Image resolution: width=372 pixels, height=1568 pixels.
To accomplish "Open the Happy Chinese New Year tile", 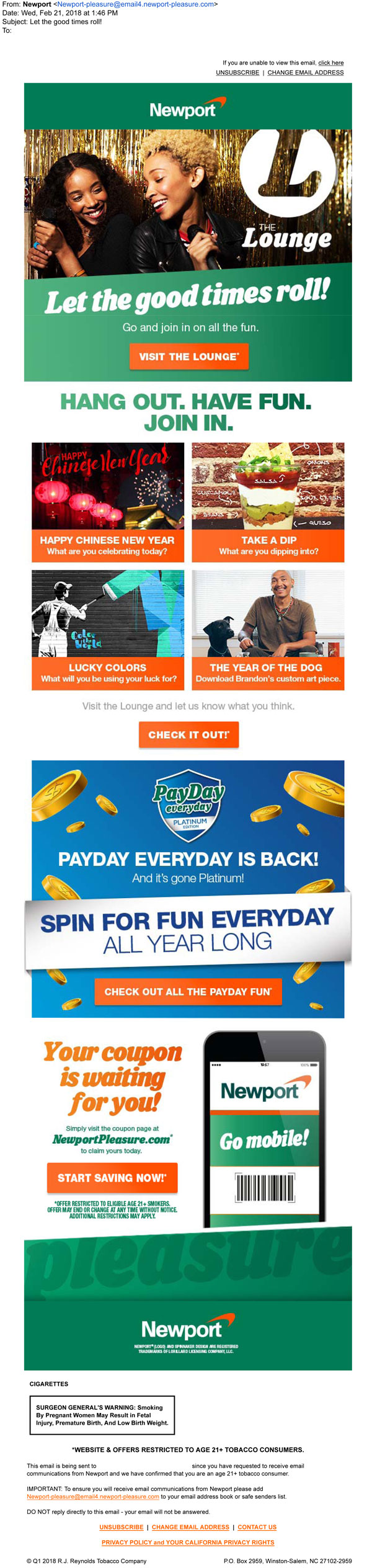I will (108, 502).
